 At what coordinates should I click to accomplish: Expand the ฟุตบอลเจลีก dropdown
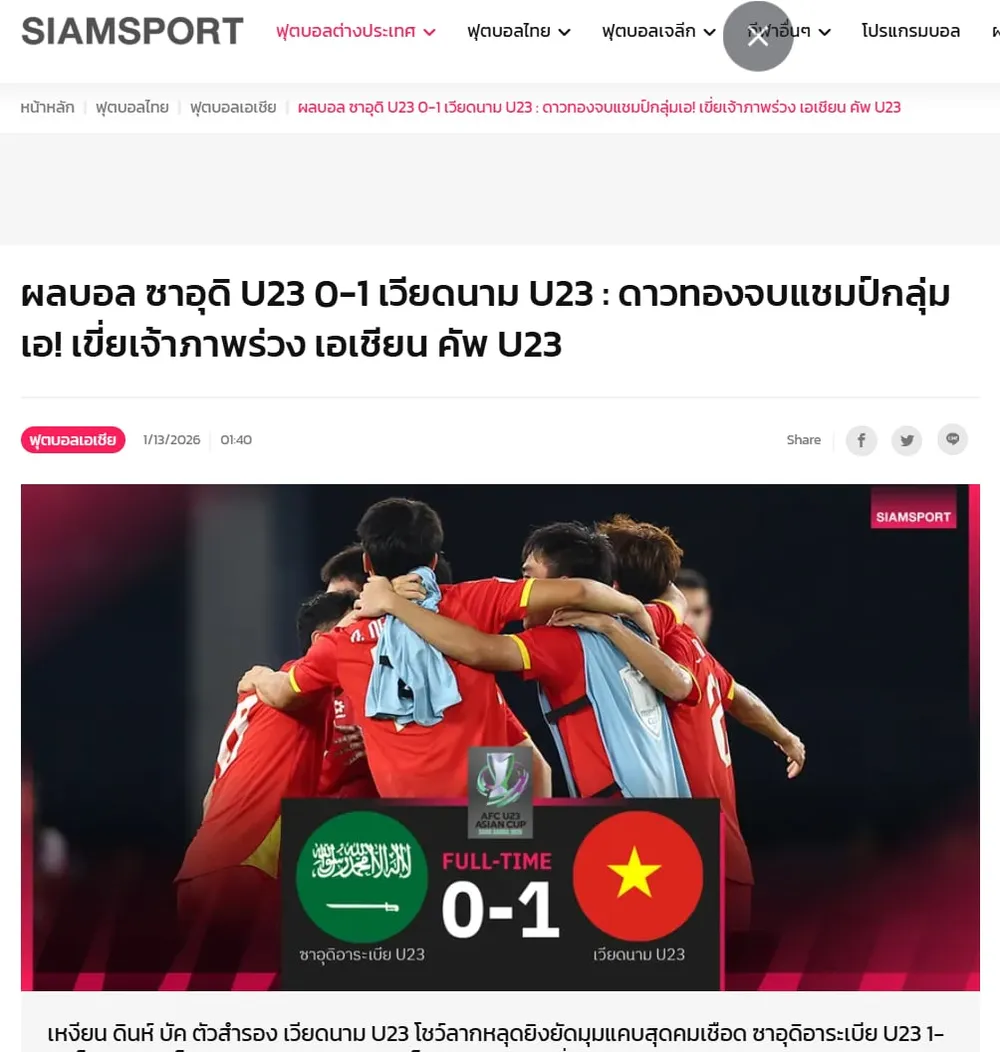pyautogui.click(x=658, y=31)
